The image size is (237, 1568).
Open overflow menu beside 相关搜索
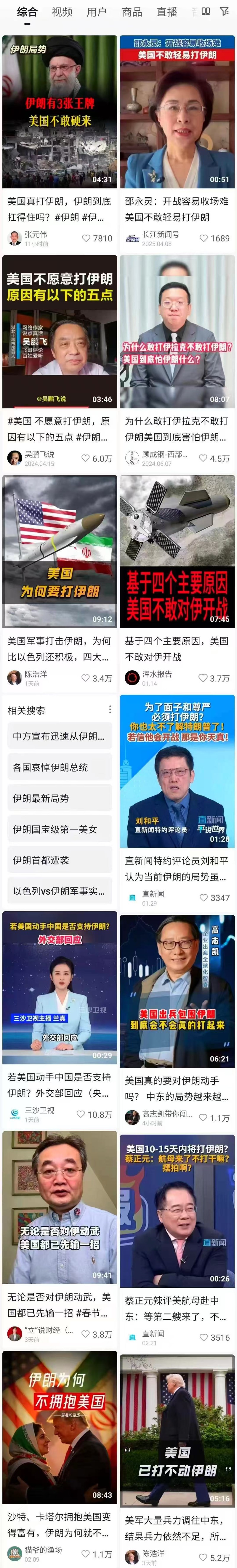(110, 710)
